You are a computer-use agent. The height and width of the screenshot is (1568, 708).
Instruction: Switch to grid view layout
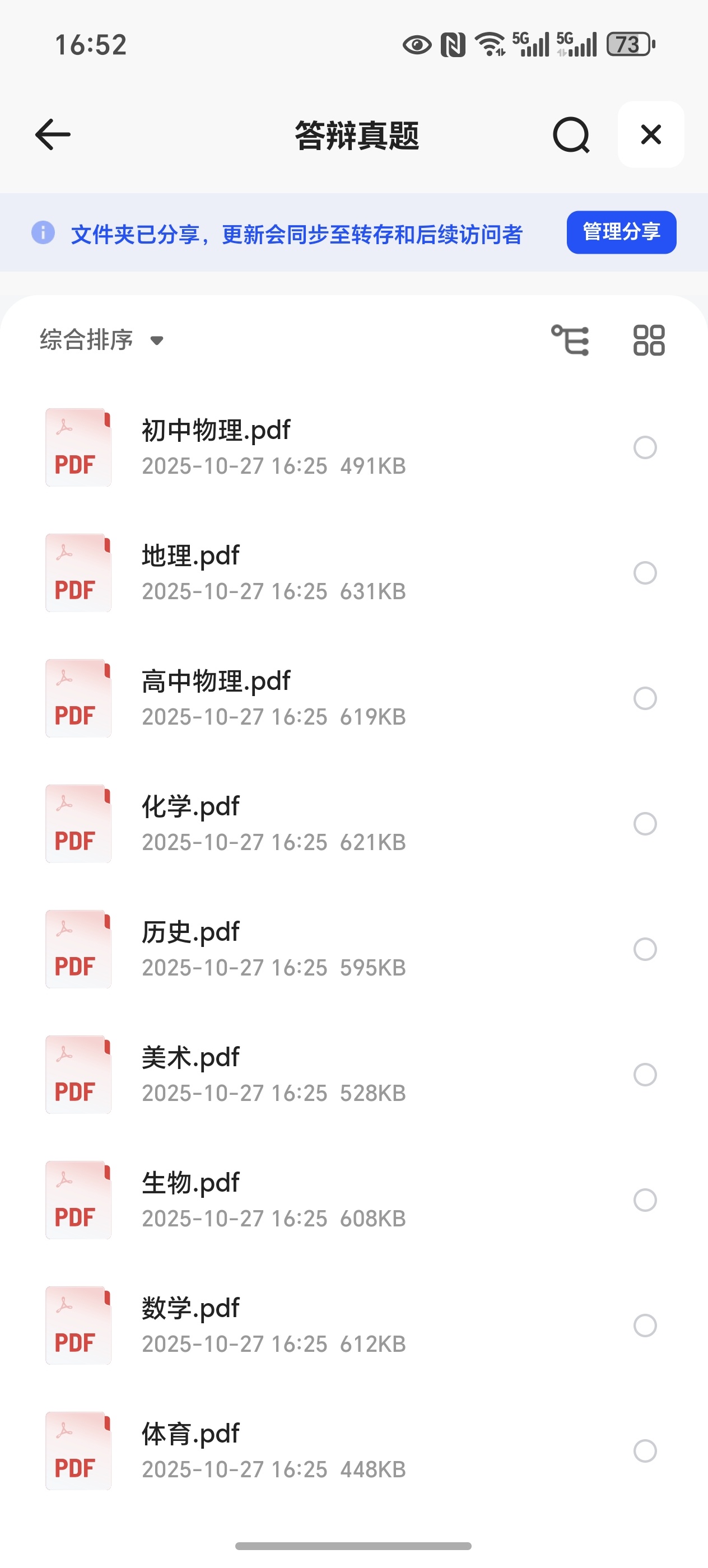[647, 340]
